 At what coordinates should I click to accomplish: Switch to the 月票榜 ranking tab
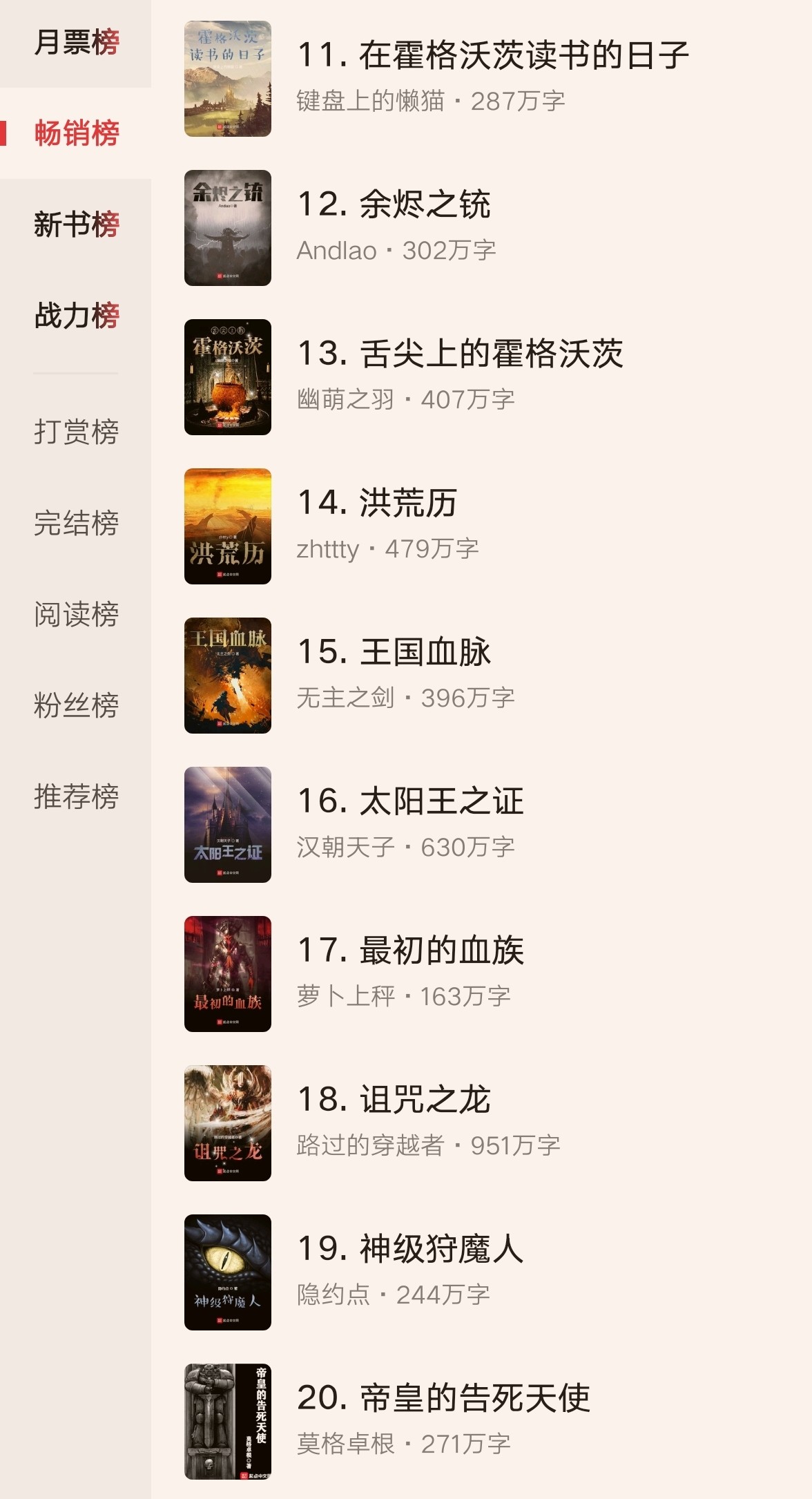pos(76,43)
